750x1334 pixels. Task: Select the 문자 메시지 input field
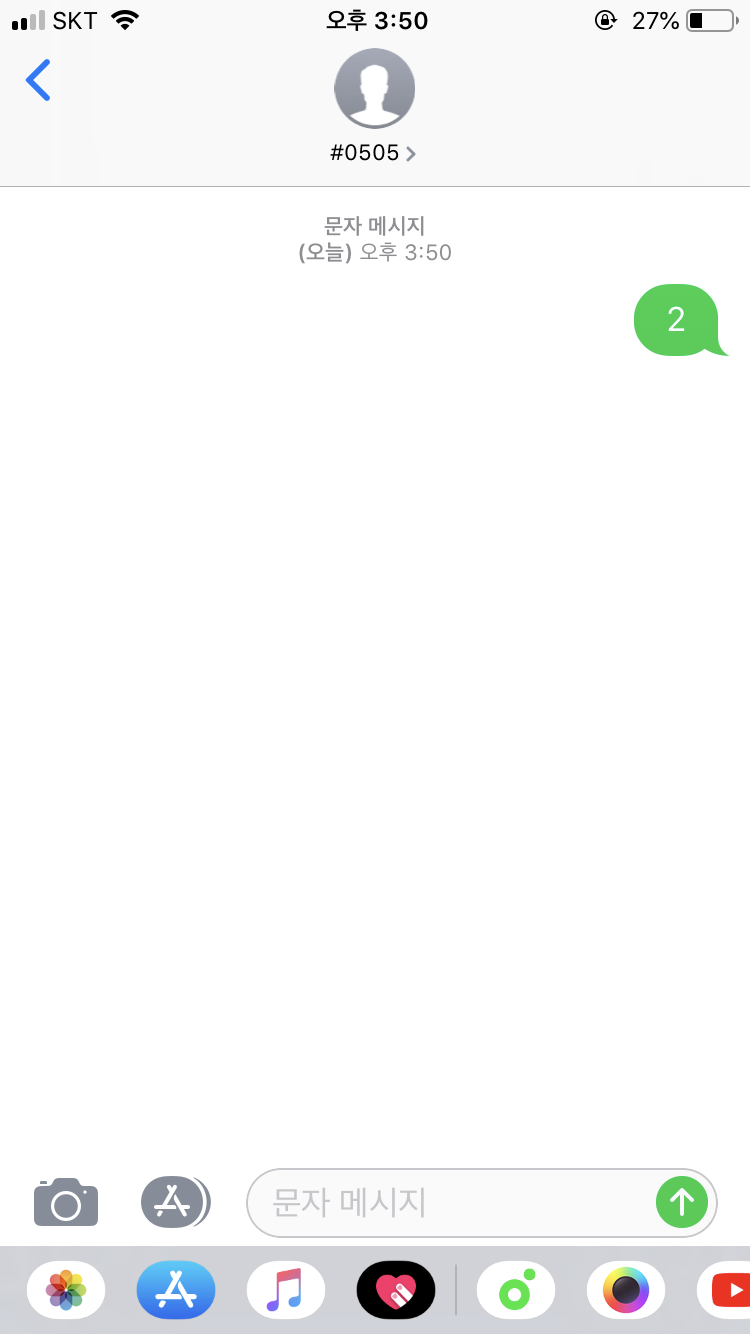pyautogui.click(x=450, y=1203)
